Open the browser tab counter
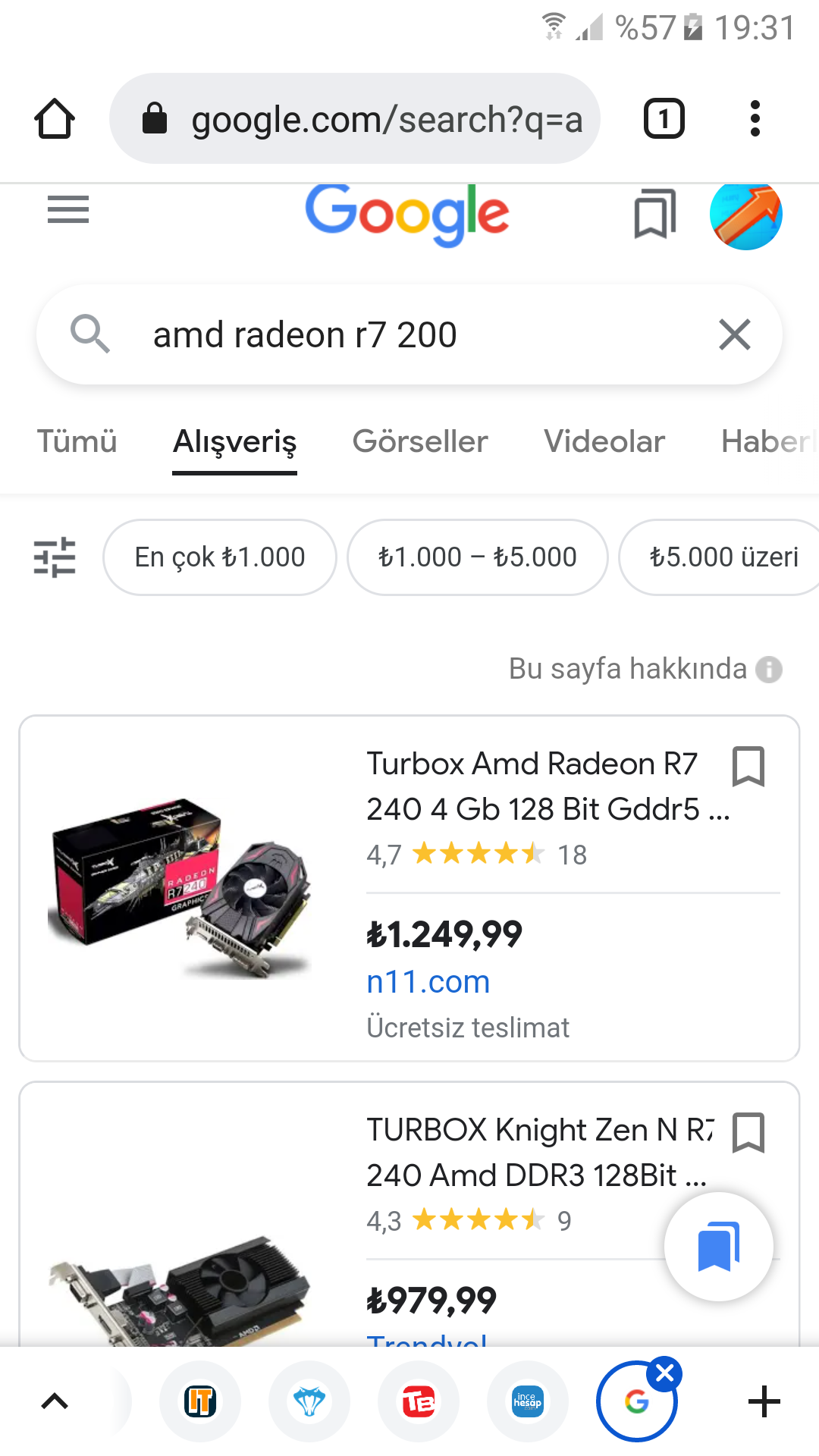This screenshot has height=1456, width=819. coord(663,118)
